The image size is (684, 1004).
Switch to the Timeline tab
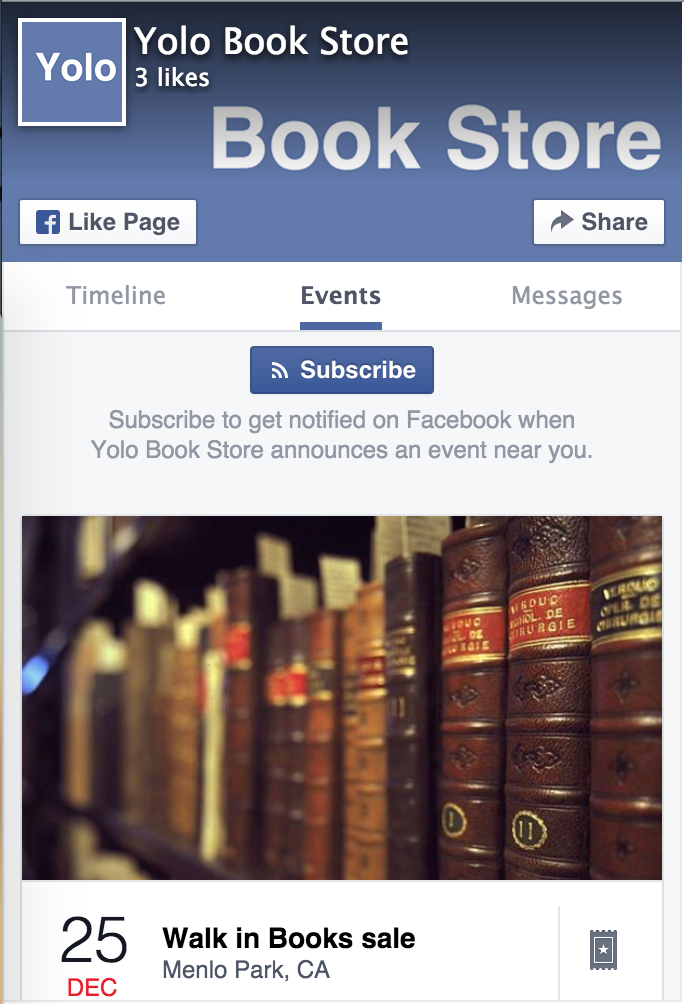(x=116, y=296)
